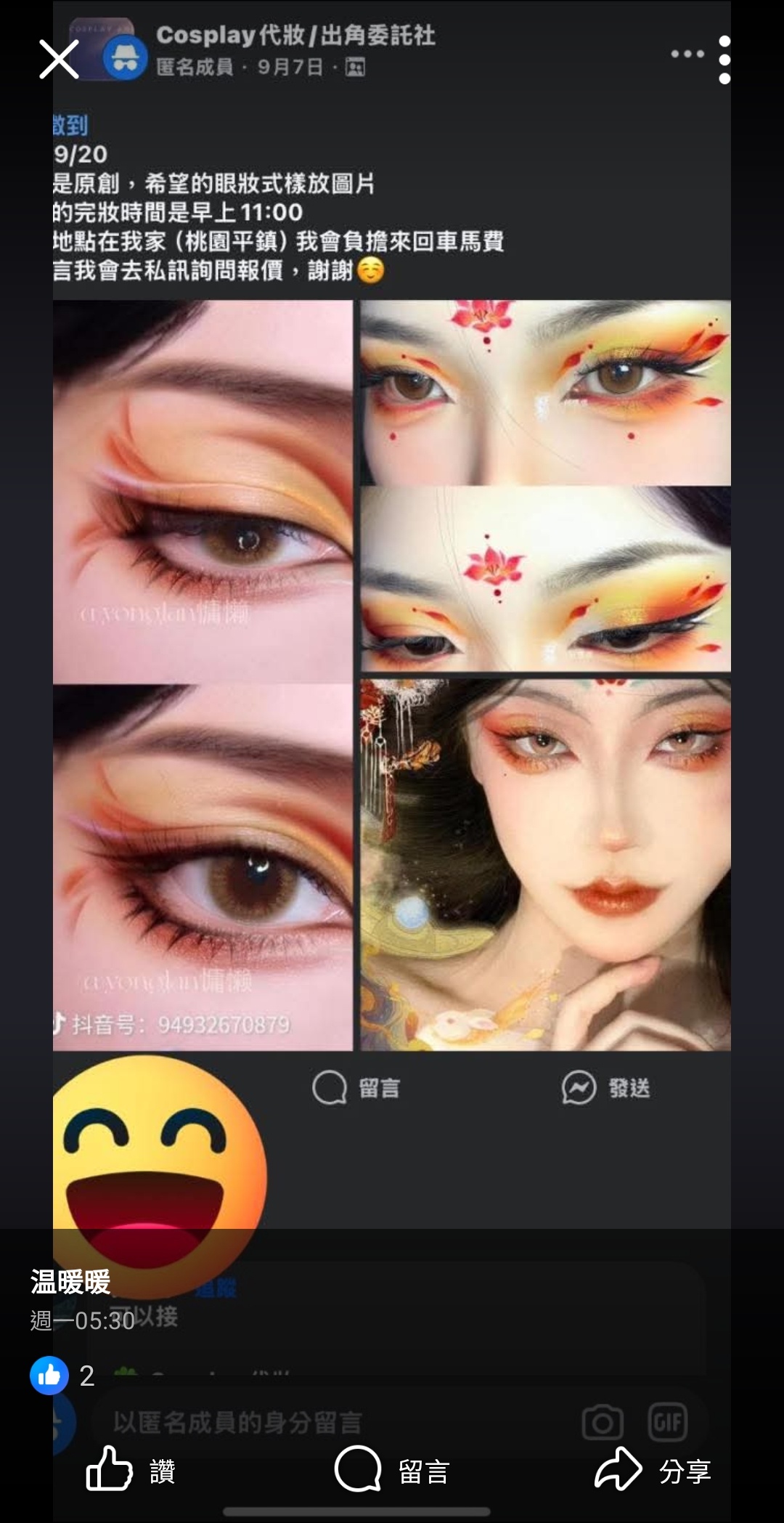View who reacted to this photo
Viewport: 784px width, 1523px height.
[63, 1375]
